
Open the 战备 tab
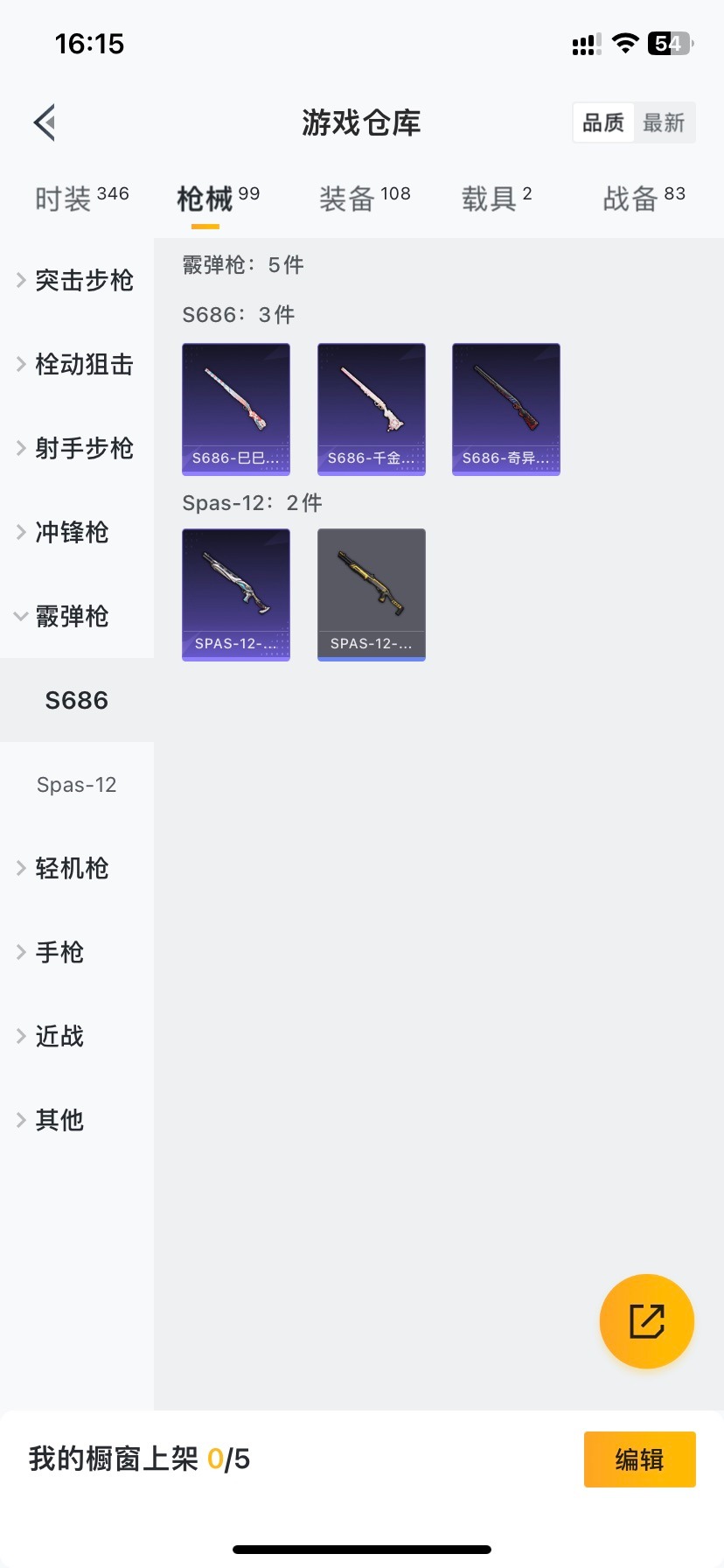pyautogui.click(x=644, y=199)
